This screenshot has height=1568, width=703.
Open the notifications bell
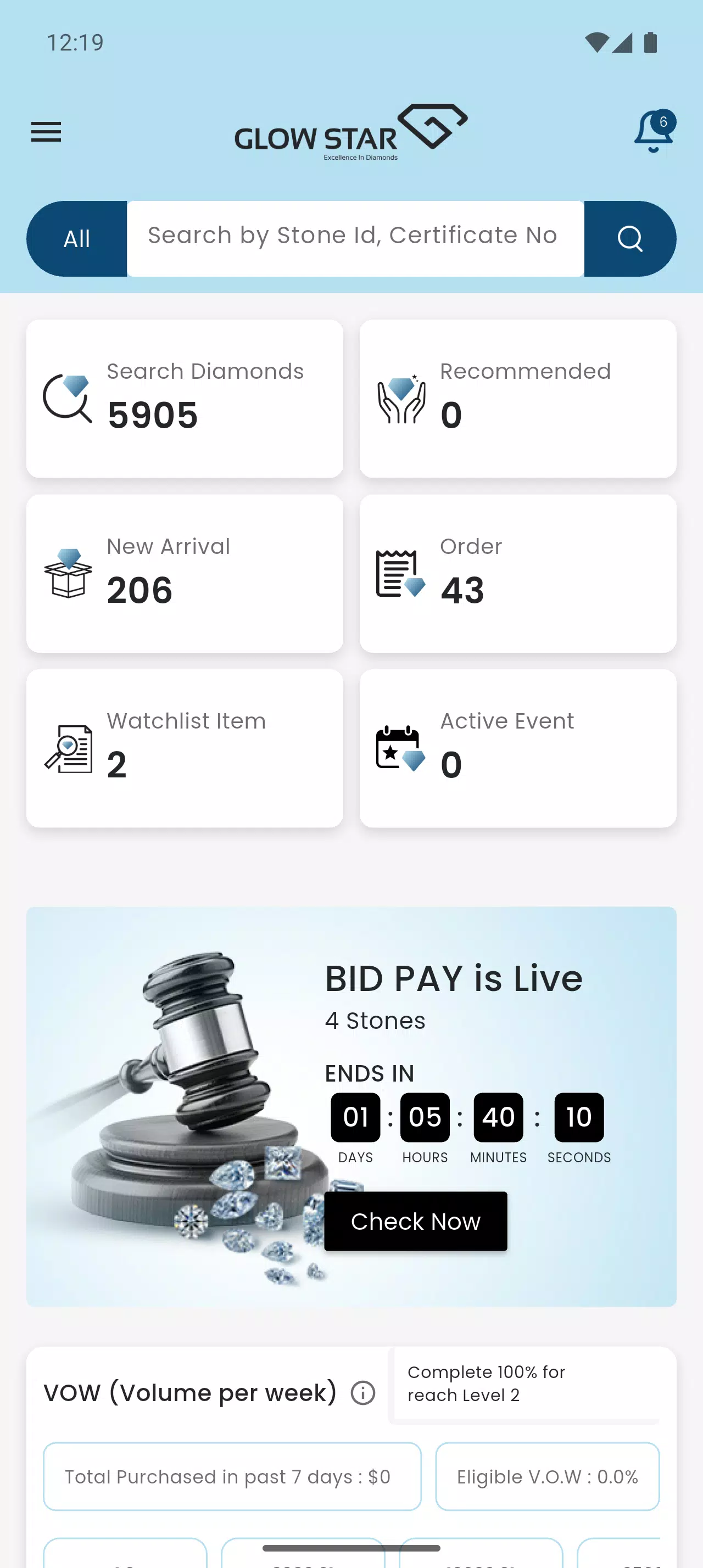pos(654,131)
